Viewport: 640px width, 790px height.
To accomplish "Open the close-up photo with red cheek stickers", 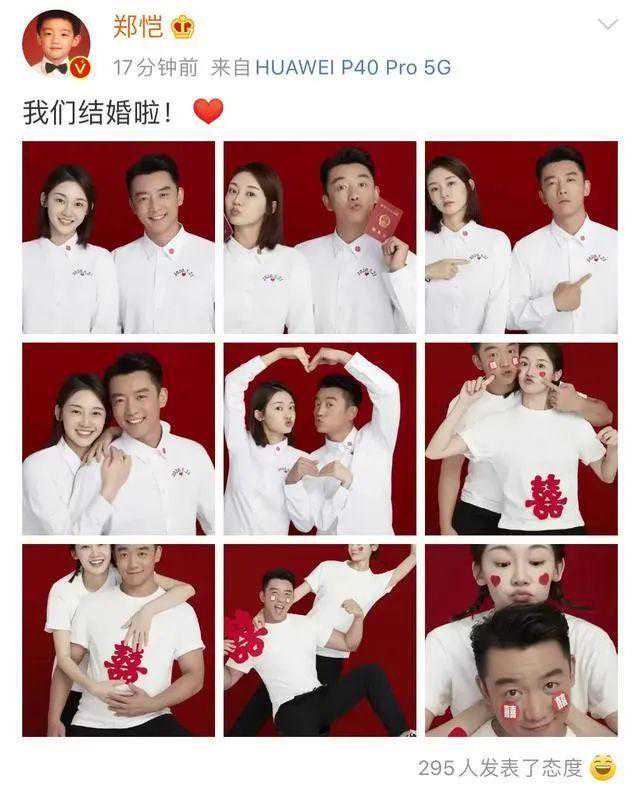I will (x=521, y=640).
